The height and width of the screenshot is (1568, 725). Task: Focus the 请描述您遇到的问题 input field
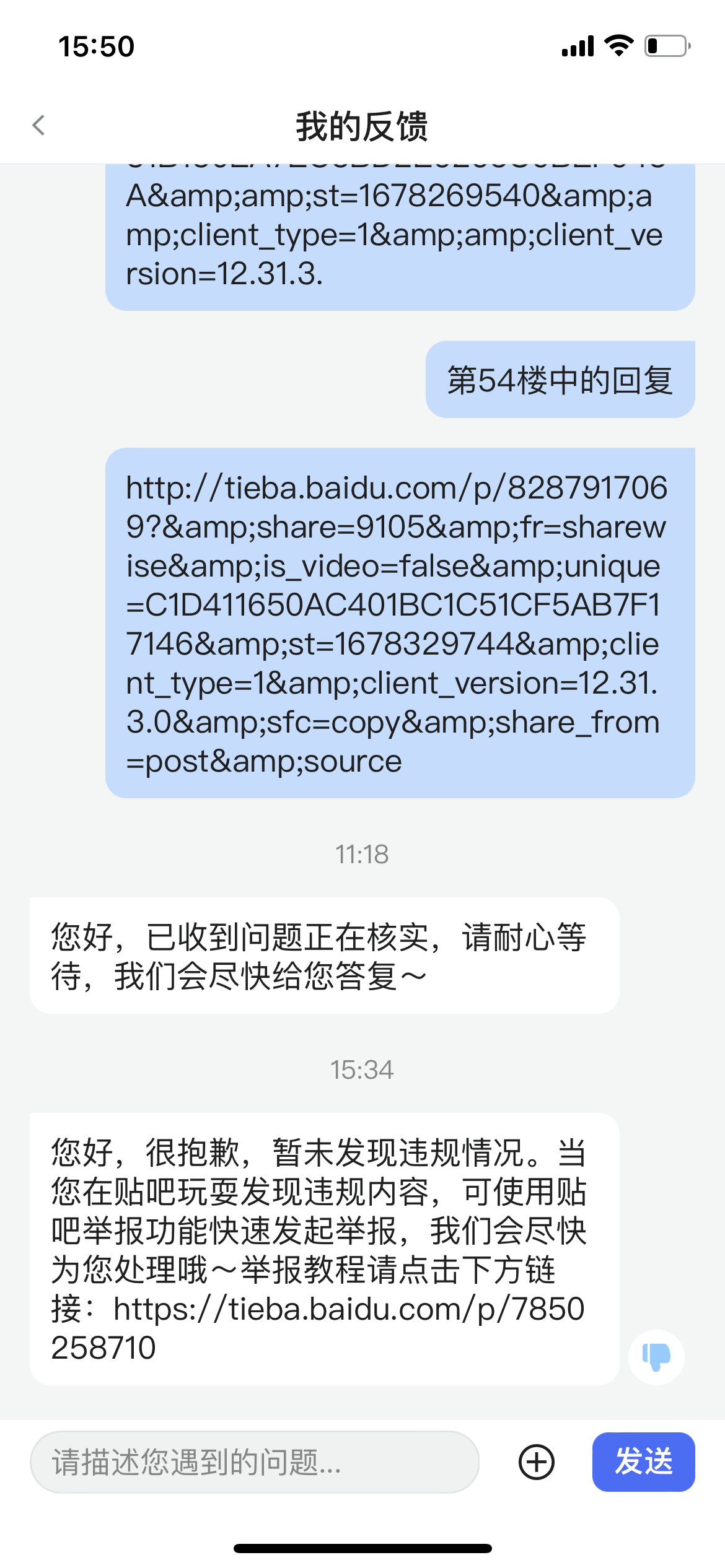pos(255,1462)
